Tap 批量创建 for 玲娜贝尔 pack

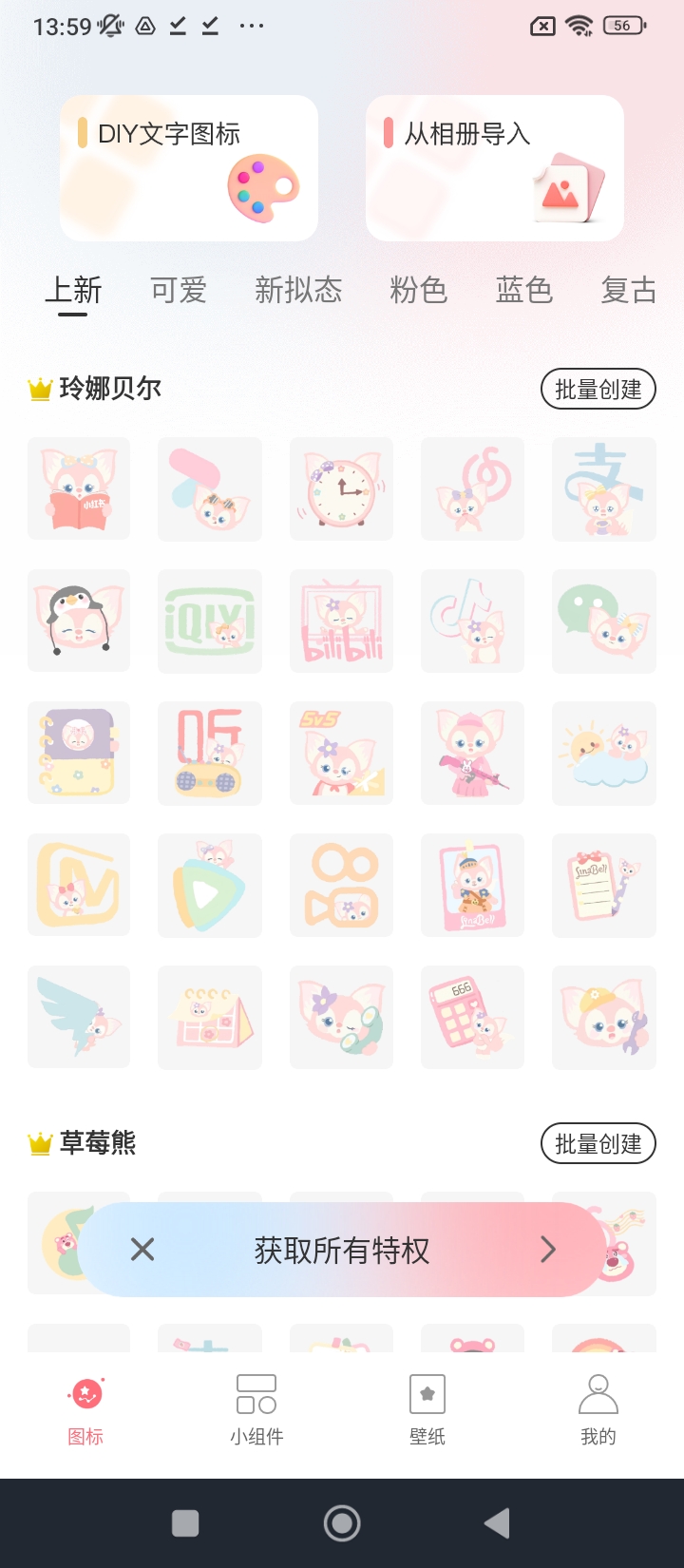click(x=598, y=390)
